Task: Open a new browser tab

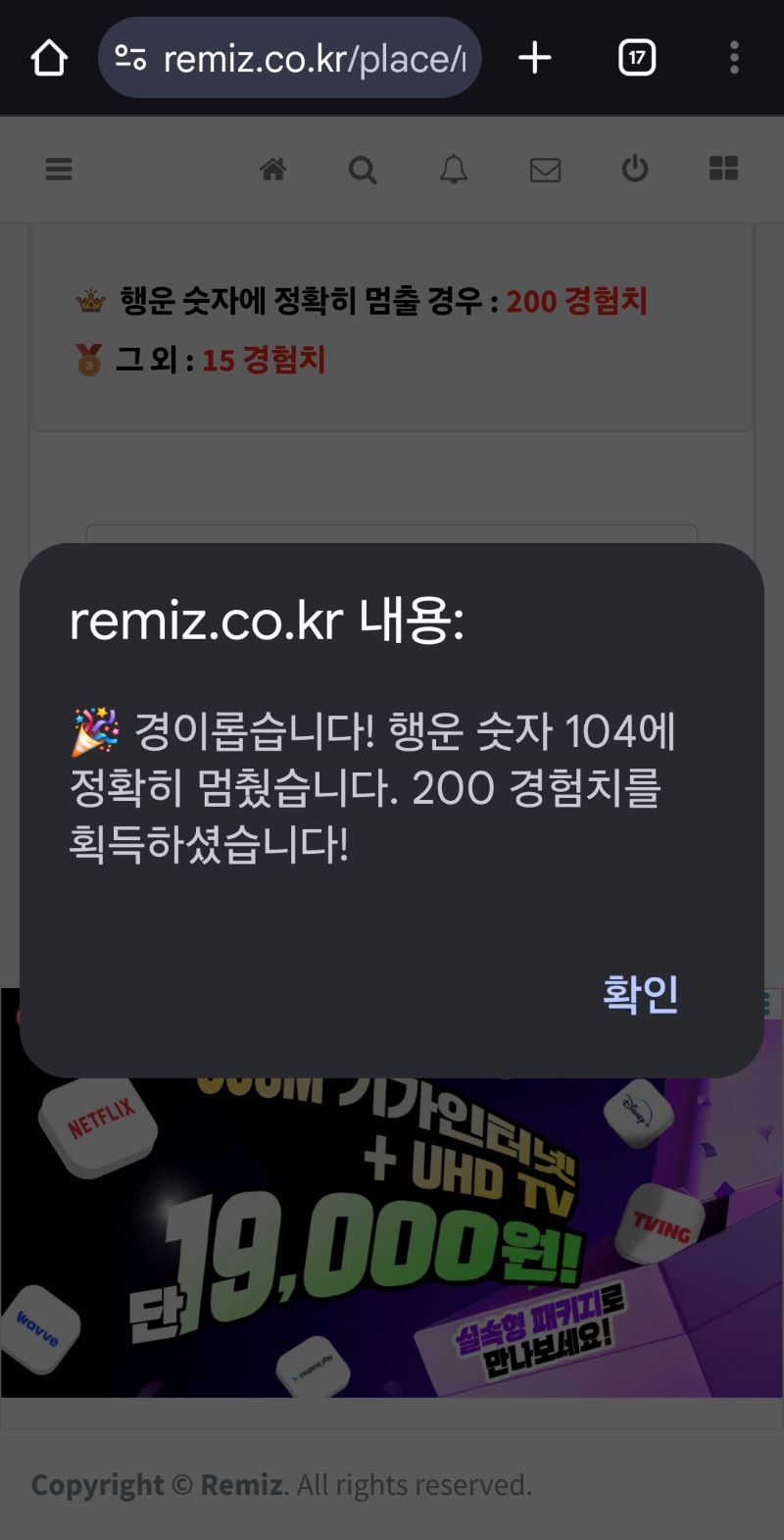Action: [535, 59]
